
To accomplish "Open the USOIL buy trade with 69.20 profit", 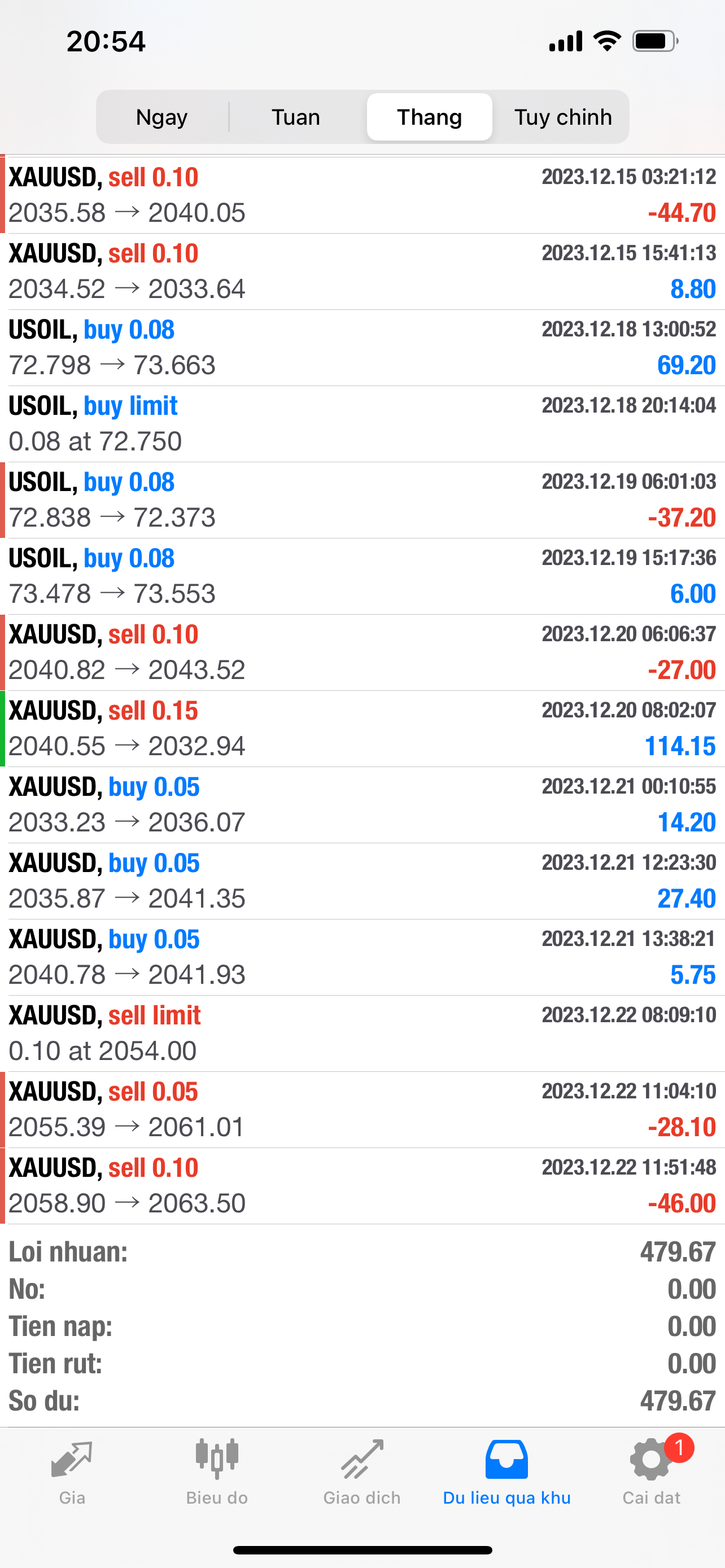I will point(362,348).
